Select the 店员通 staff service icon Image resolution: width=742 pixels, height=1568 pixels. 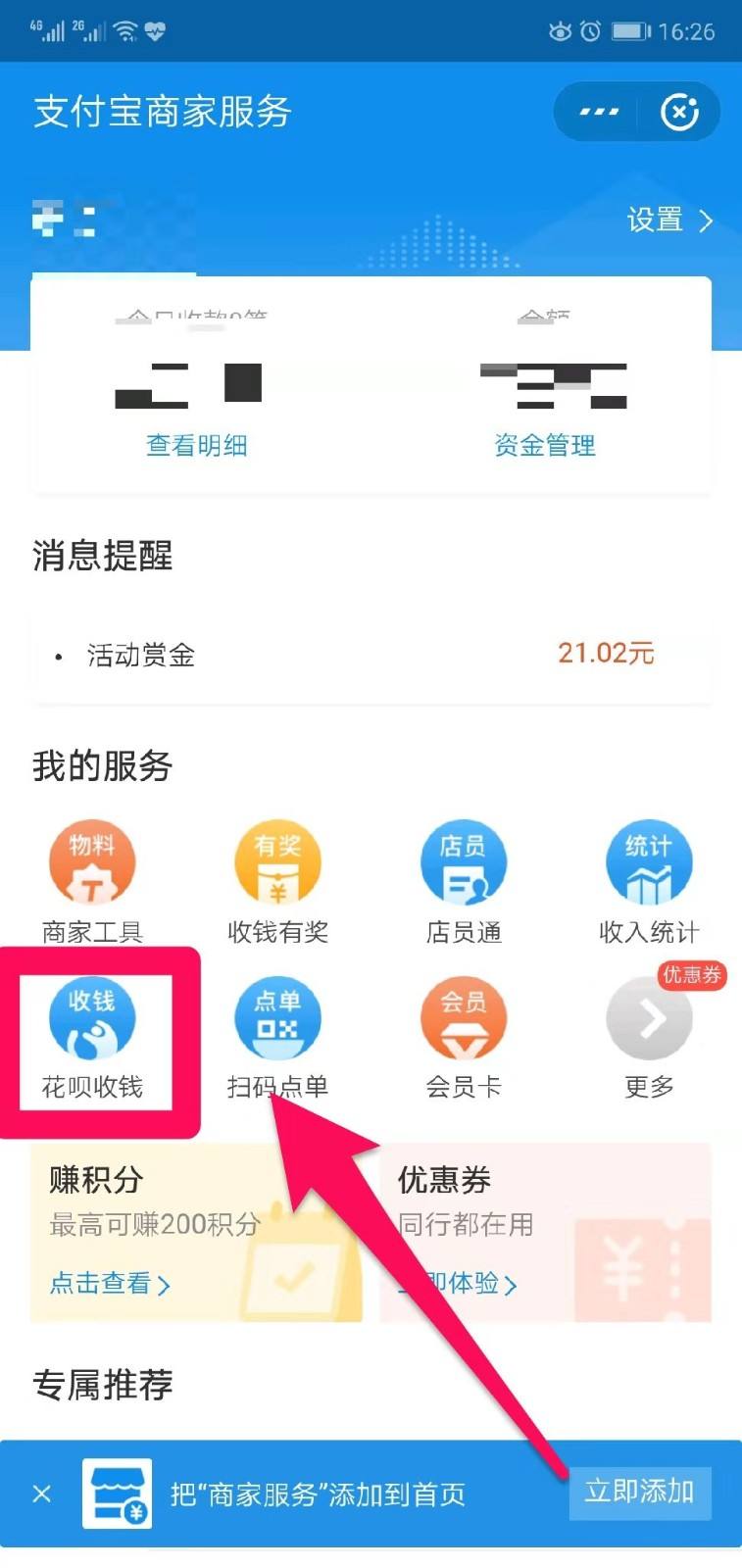464,860
